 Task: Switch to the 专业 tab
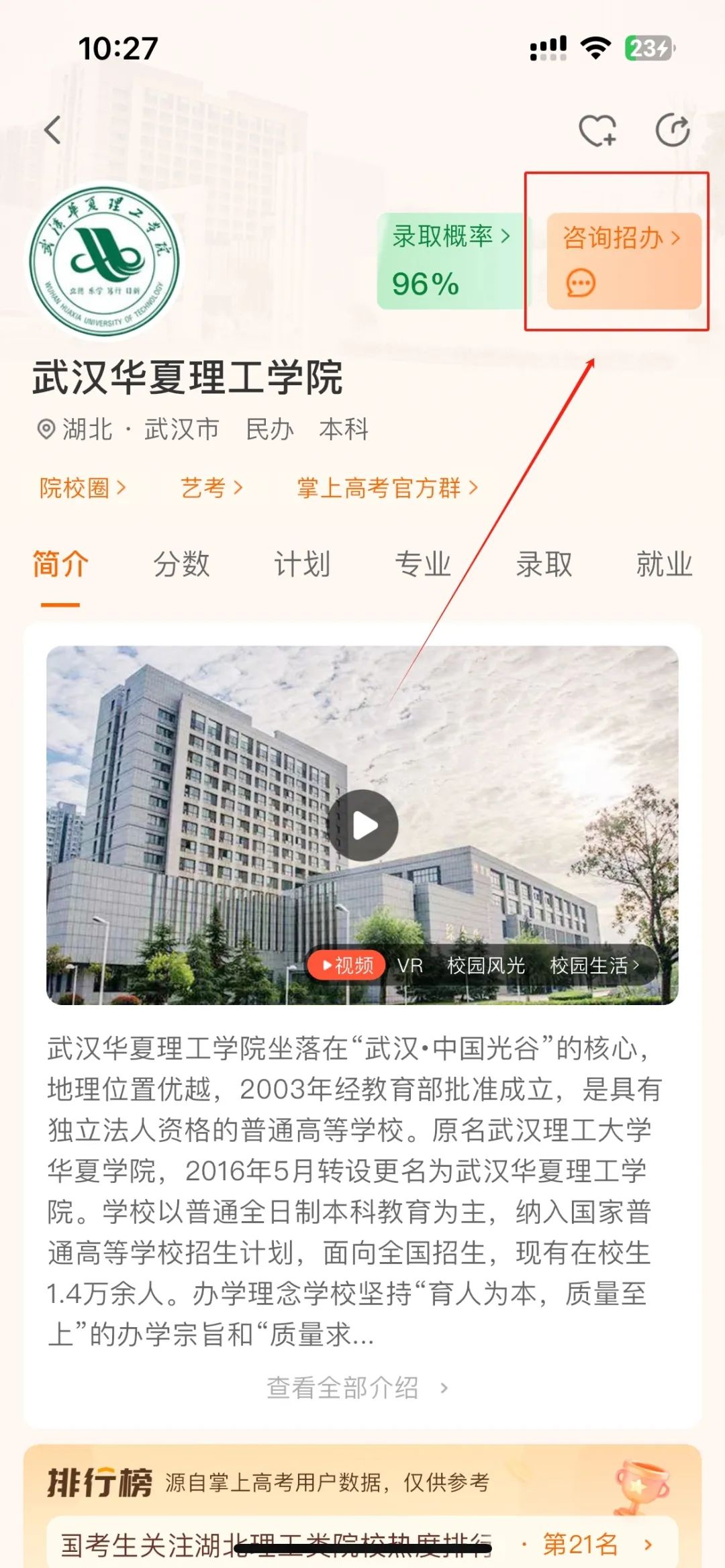tap(423, 564)
